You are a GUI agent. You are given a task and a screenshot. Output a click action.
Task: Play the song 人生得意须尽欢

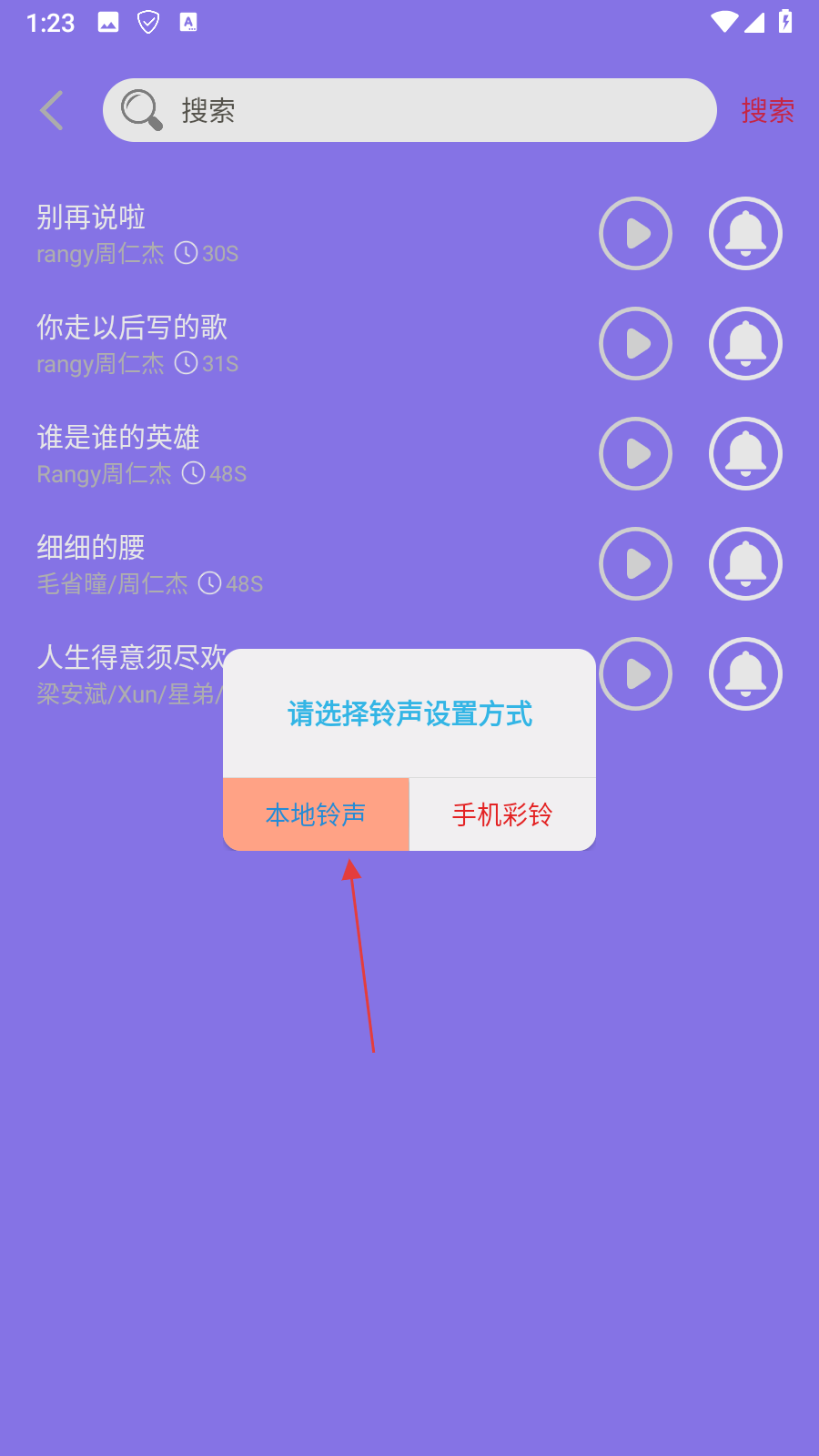point(637,674)
